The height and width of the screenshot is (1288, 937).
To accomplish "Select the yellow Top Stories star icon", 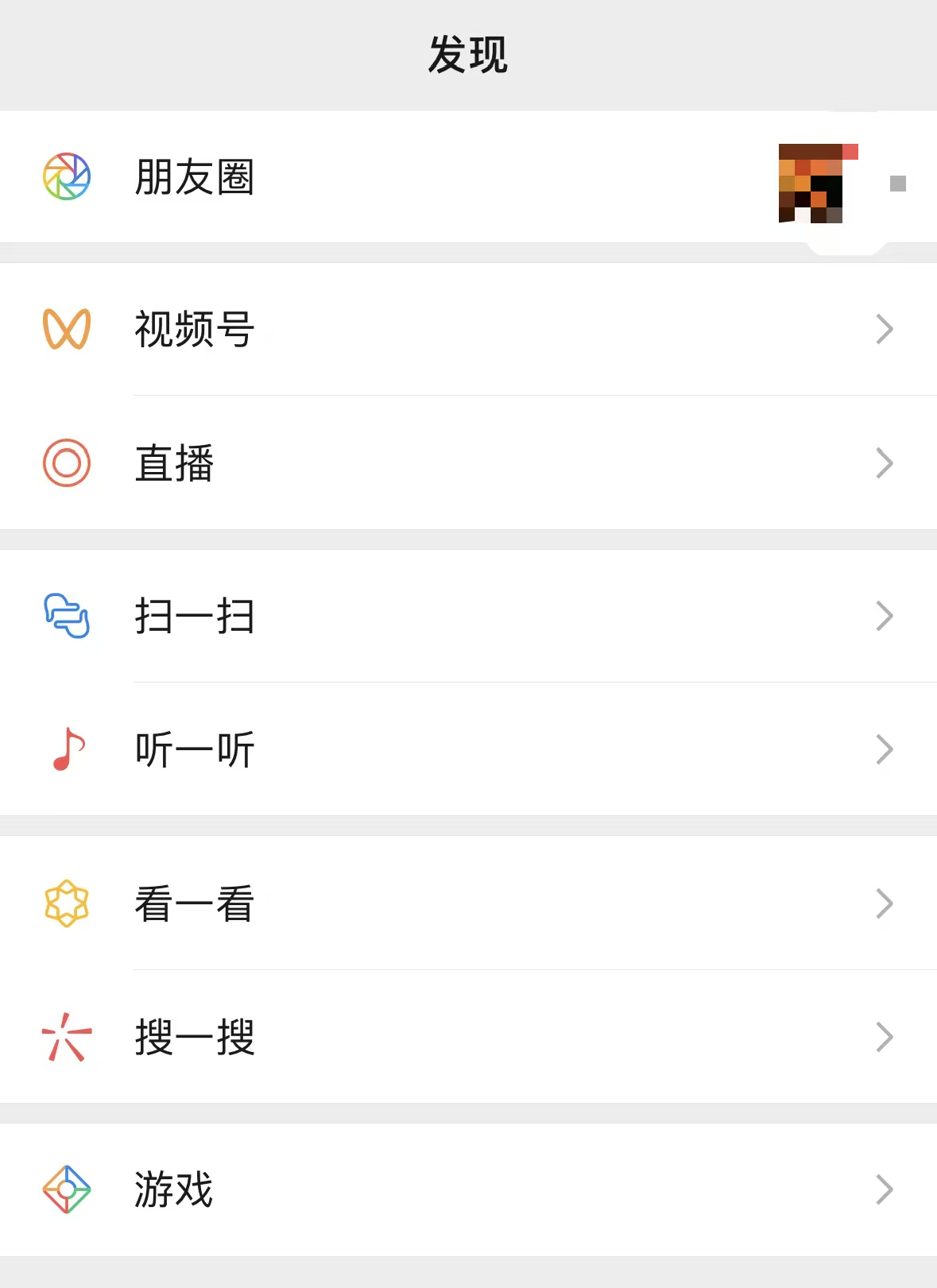I will [x=68, y=902].
